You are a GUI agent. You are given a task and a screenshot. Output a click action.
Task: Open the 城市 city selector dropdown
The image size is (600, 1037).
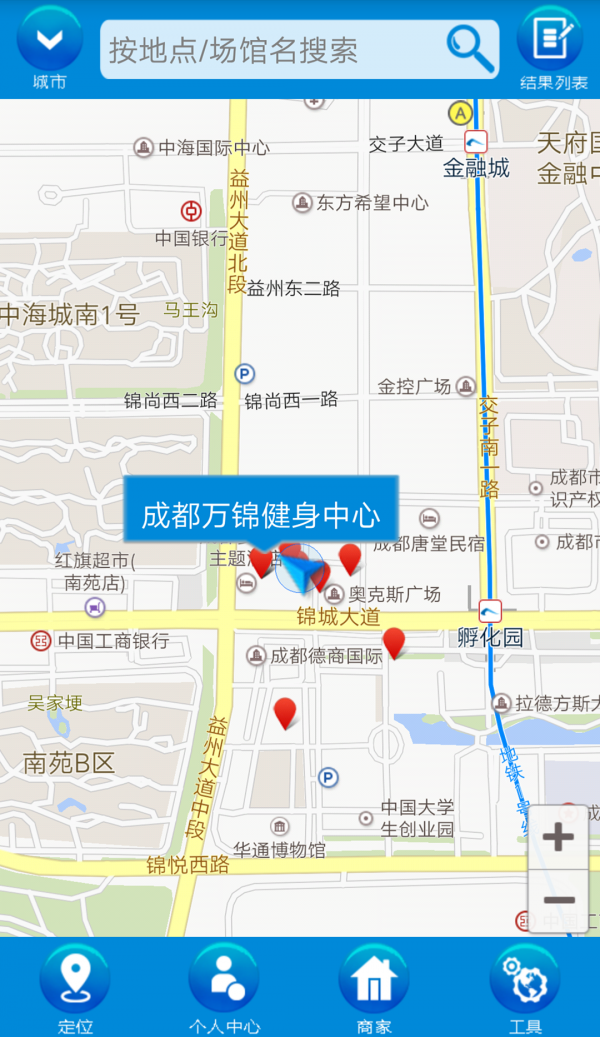point(49,47)
